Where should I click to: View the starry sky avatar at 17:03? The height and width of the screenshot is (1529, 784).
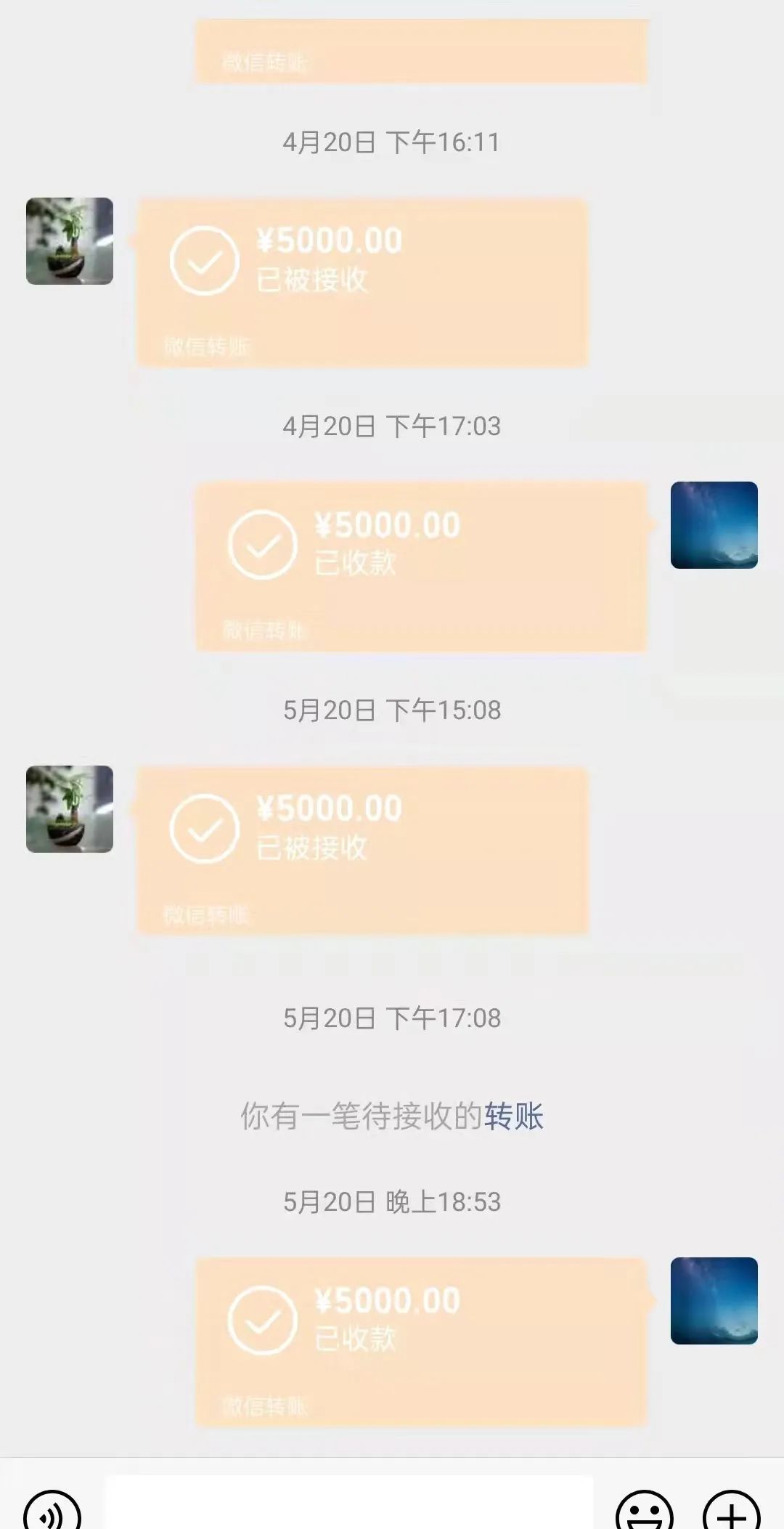(x=714, y=525)
